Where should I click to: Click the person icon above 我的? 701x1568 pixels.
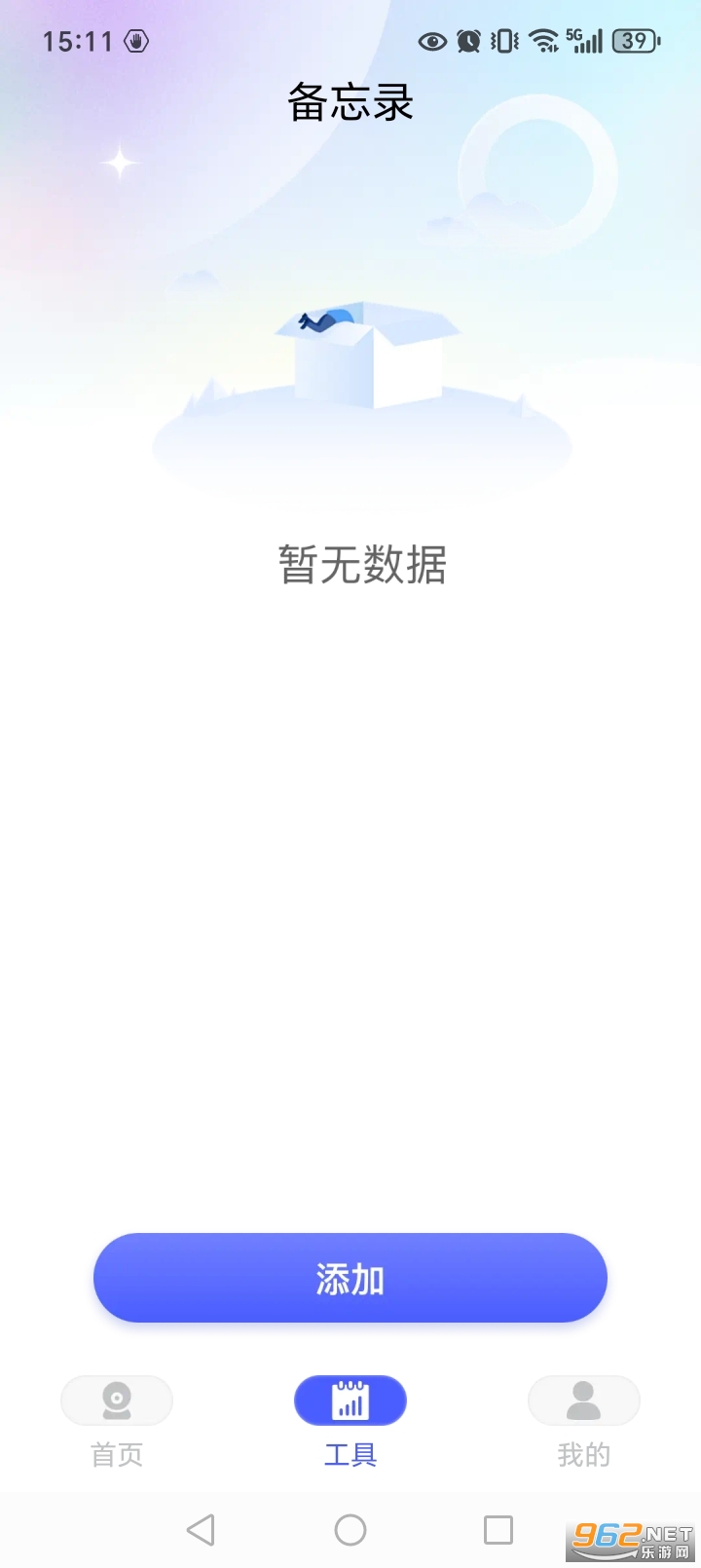(583, 1400)
